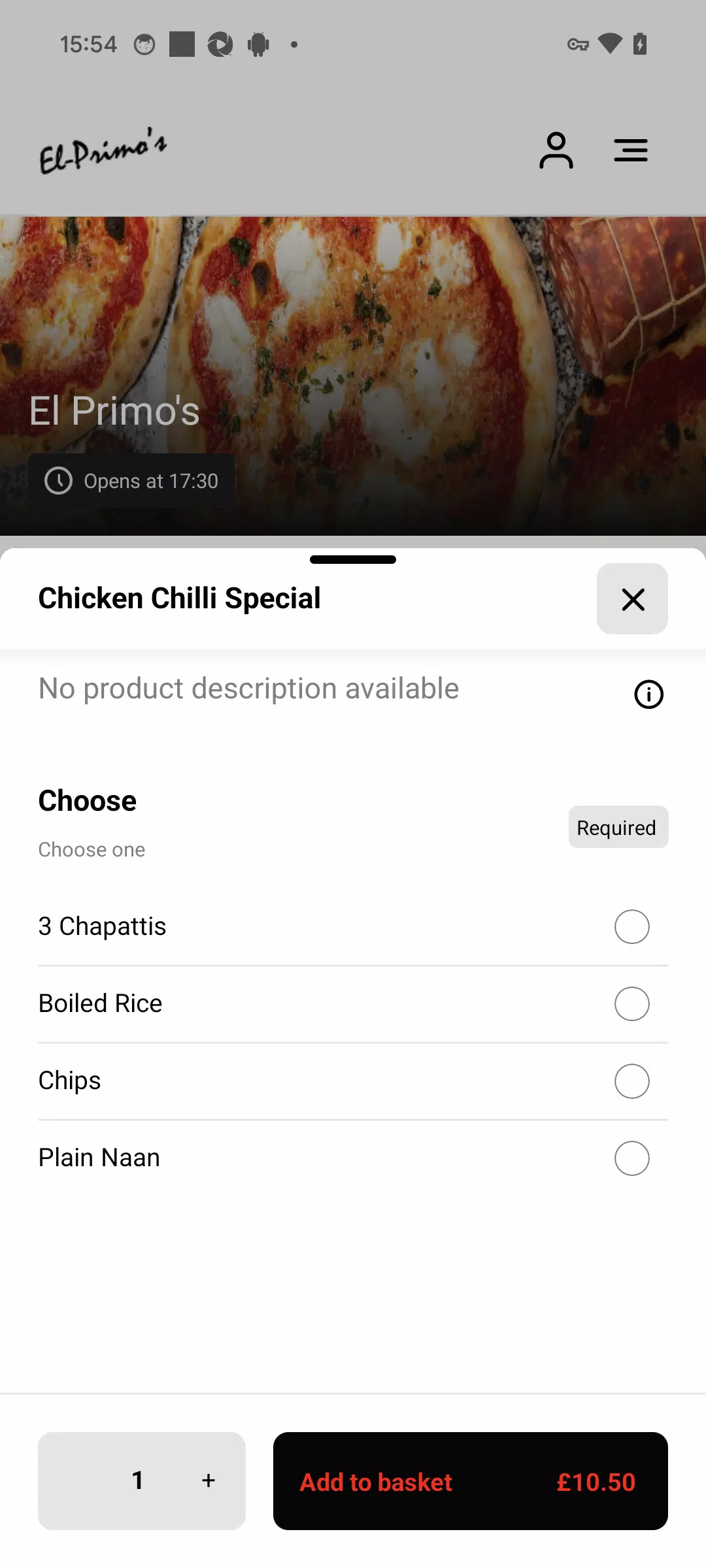Increase quantity with the plus button
The width and height of the screenshot is (706, 1568).
coord(209,1480)
